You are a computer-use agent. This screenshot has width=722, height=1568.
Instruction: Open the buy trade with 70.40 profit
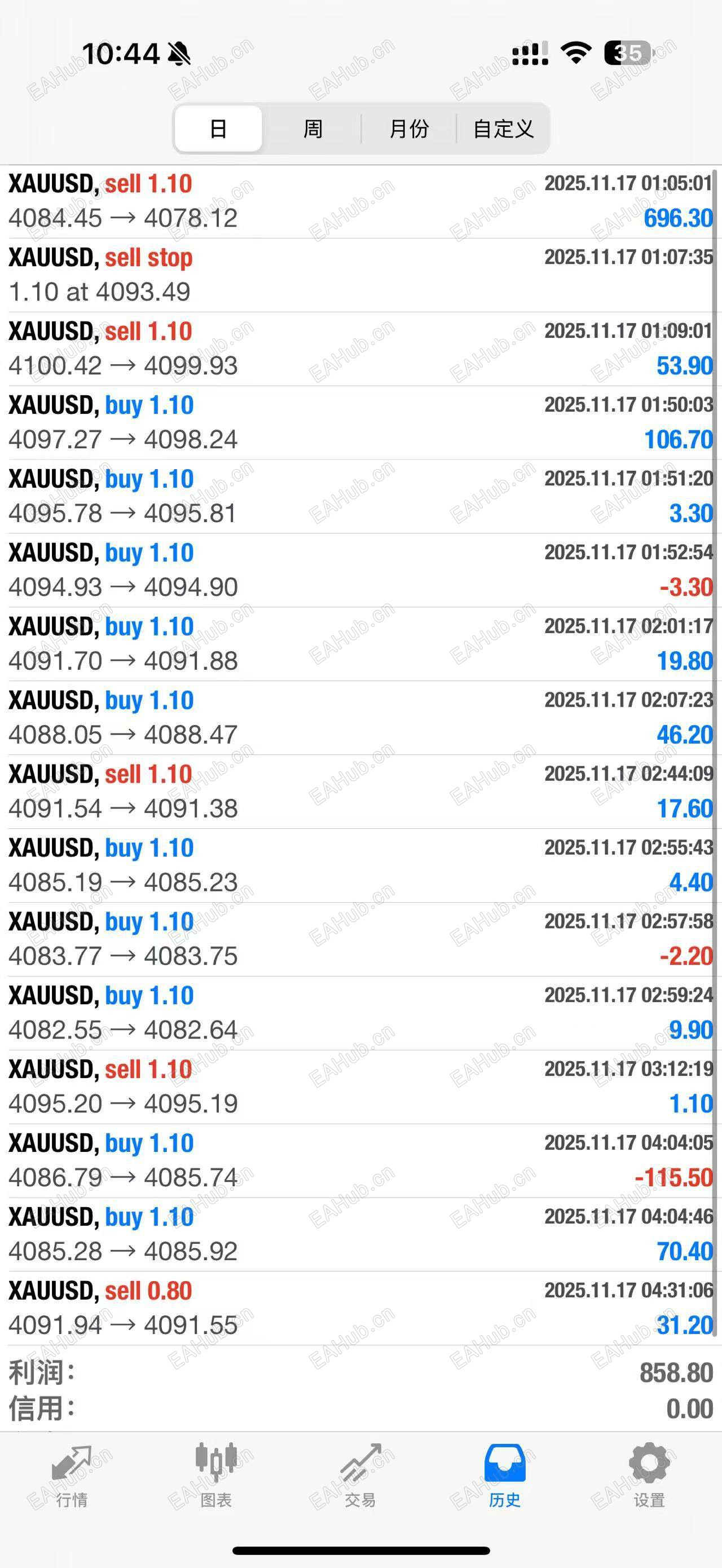[x=360, y=1234]
